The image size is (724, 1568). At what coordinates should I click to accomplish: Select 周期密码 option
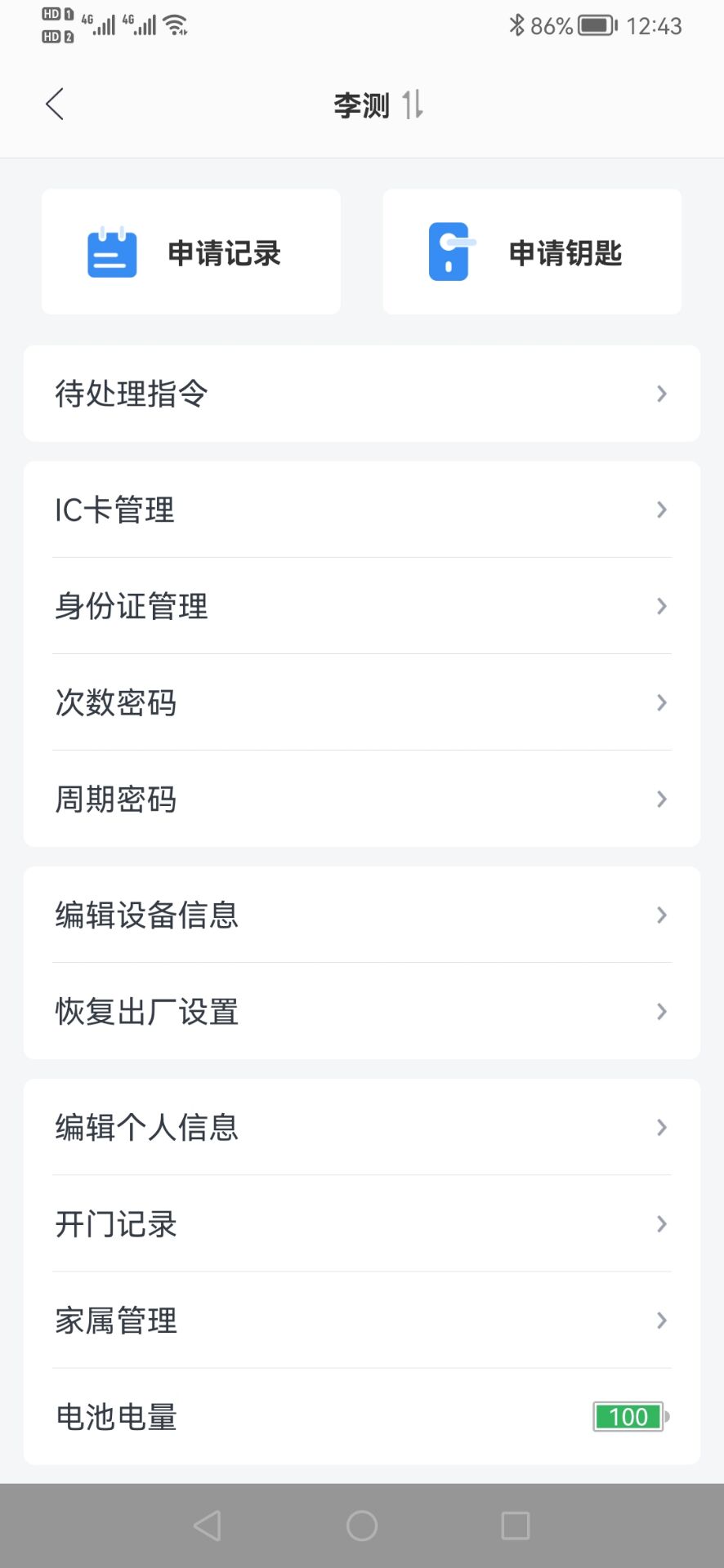click(x=362, y=800)
